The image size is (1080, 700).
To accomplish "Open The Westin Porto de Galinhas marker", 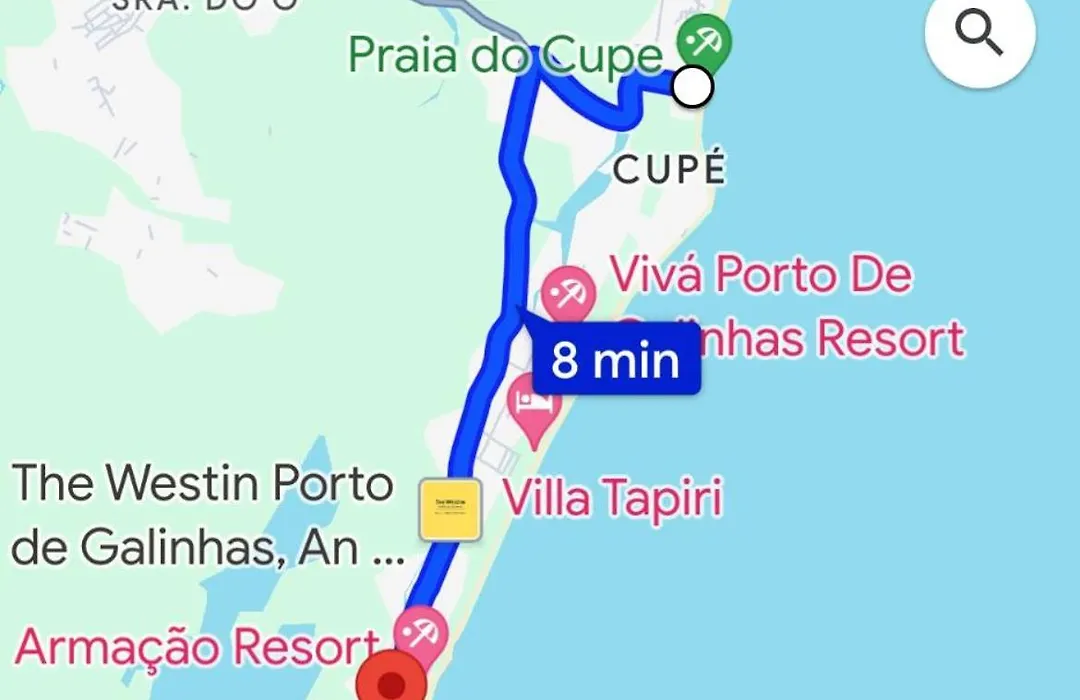I will point(450,510).
